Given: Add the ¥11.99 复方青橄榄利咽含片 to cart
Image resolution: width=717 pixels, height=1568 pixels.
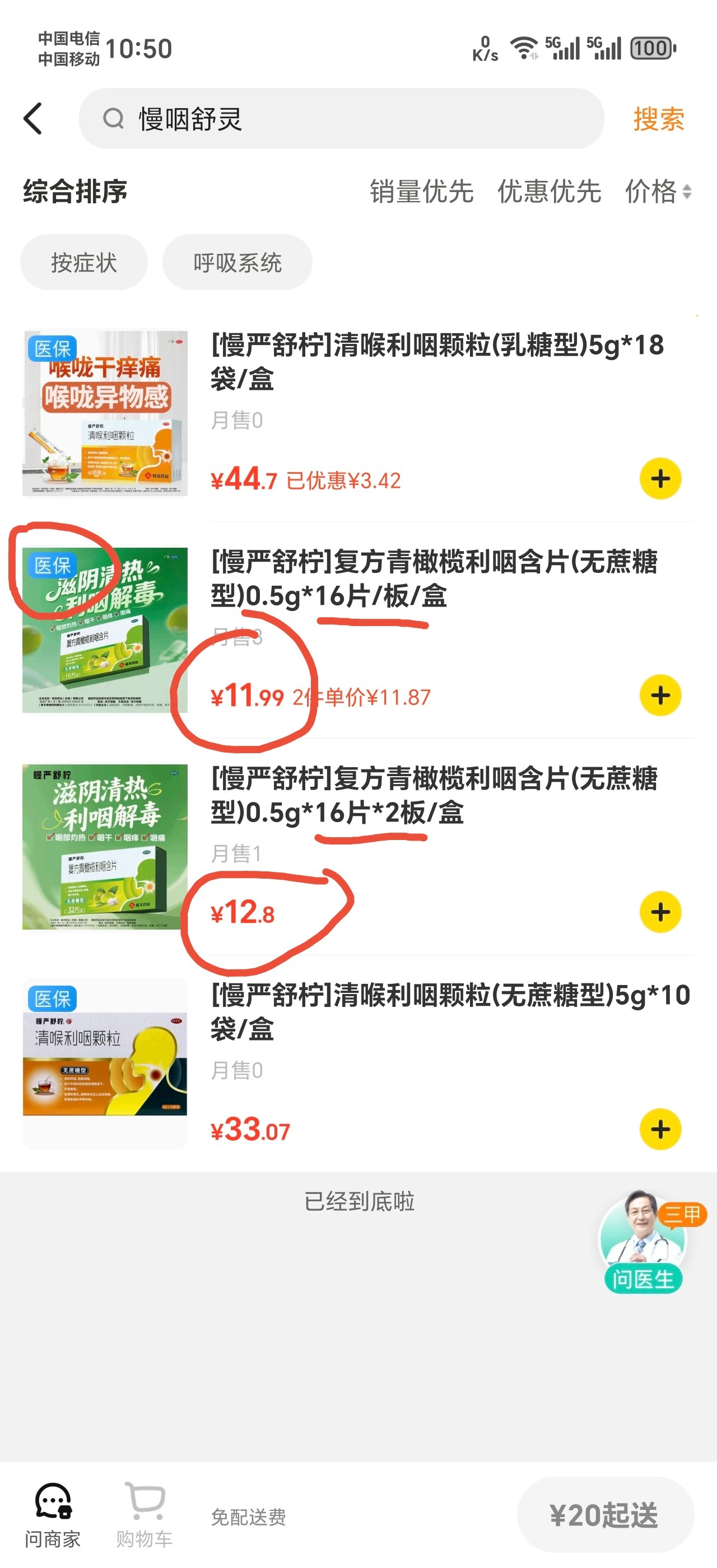Looking at the screenshot, I should point(660,695).
